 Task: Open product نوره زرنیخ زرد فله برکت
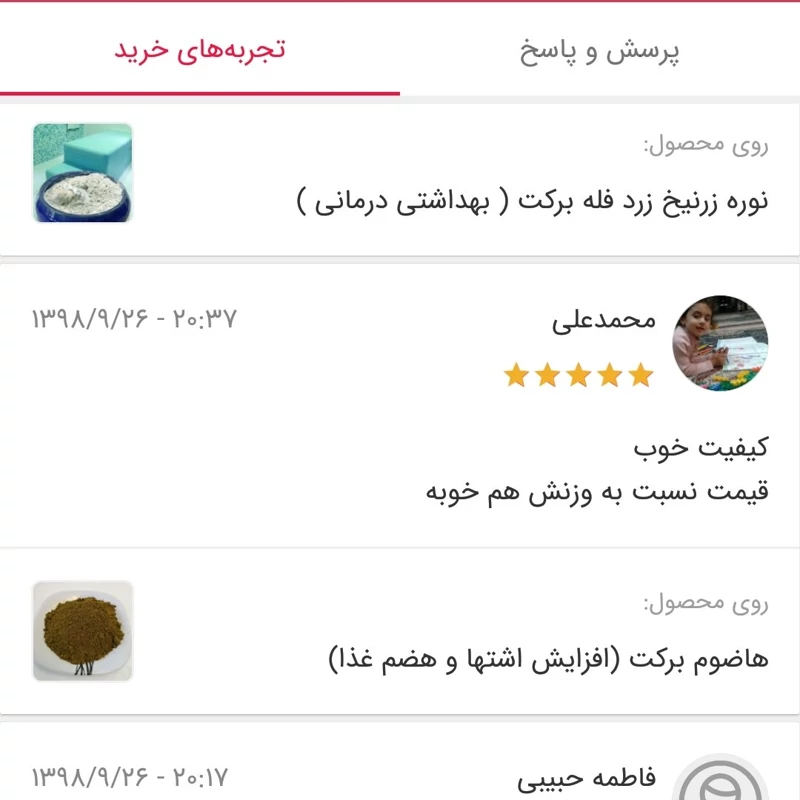[533, 201]
